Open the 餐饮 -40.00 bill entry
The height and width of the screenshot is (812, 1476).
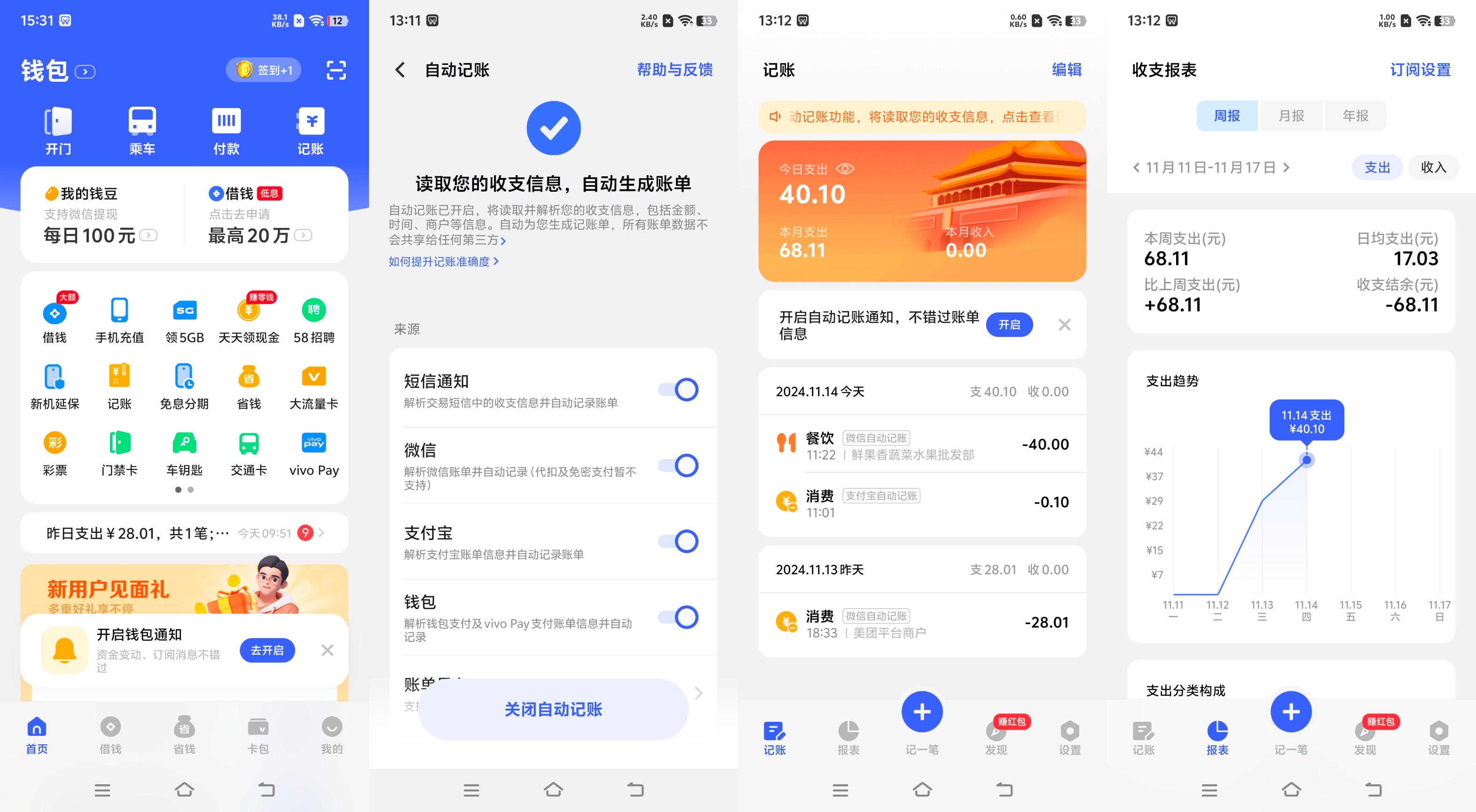point(922,445)
